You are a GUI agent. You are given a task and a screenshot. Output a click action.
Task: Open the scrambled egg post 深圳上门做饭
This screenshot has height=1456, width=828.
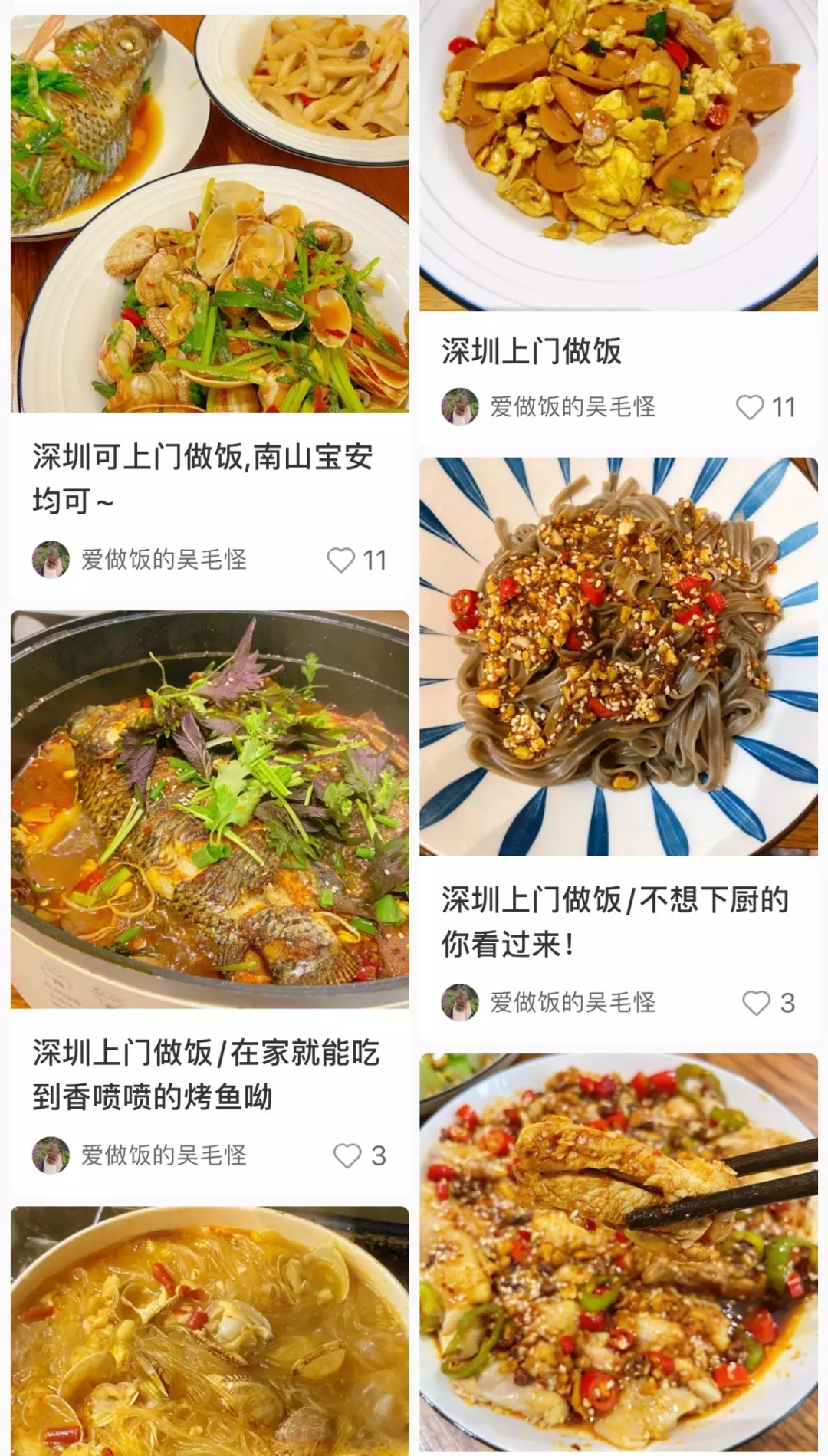pyautogui.click(x=618, y=153)
